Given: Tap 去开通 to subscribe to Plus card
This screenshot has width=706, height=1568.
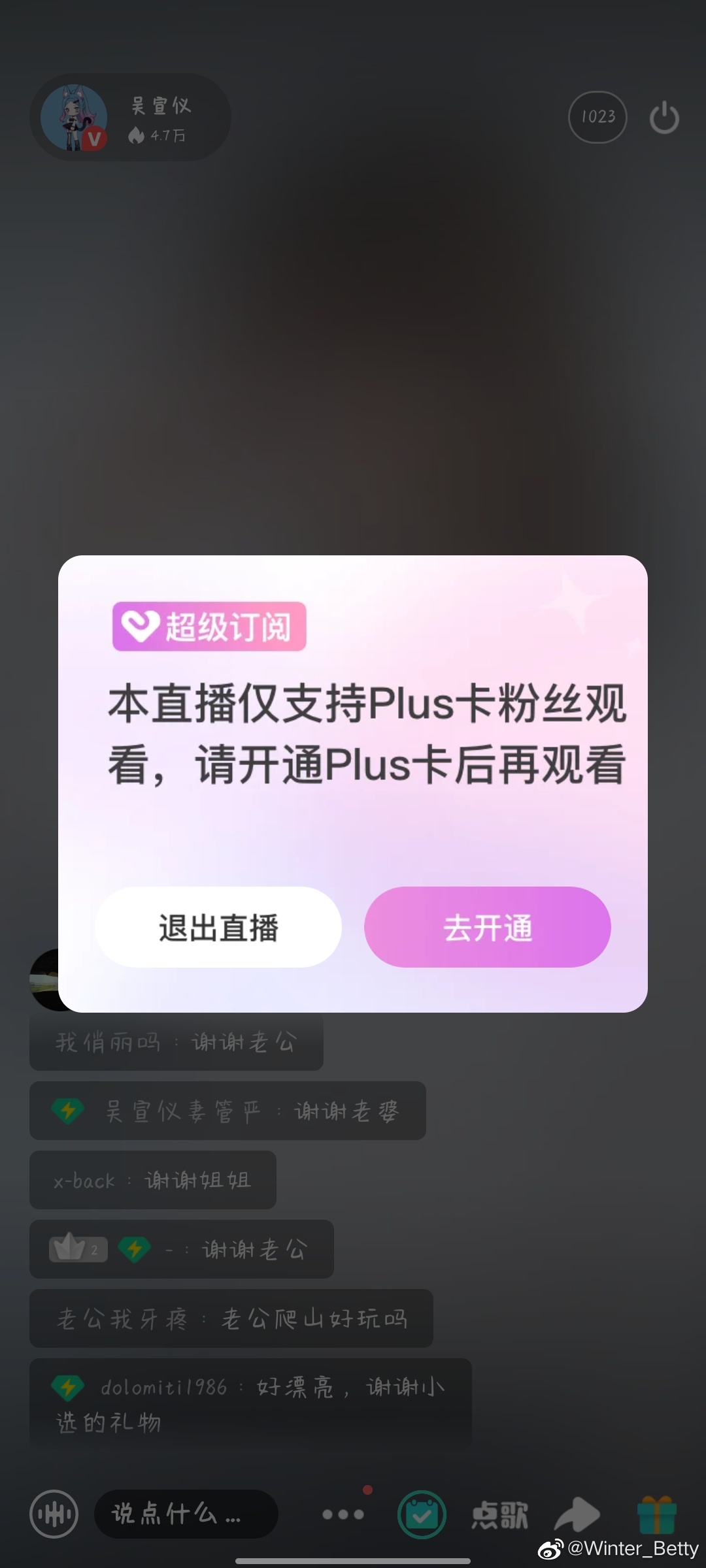Looking at the screenshot, I should click(487, 927).
